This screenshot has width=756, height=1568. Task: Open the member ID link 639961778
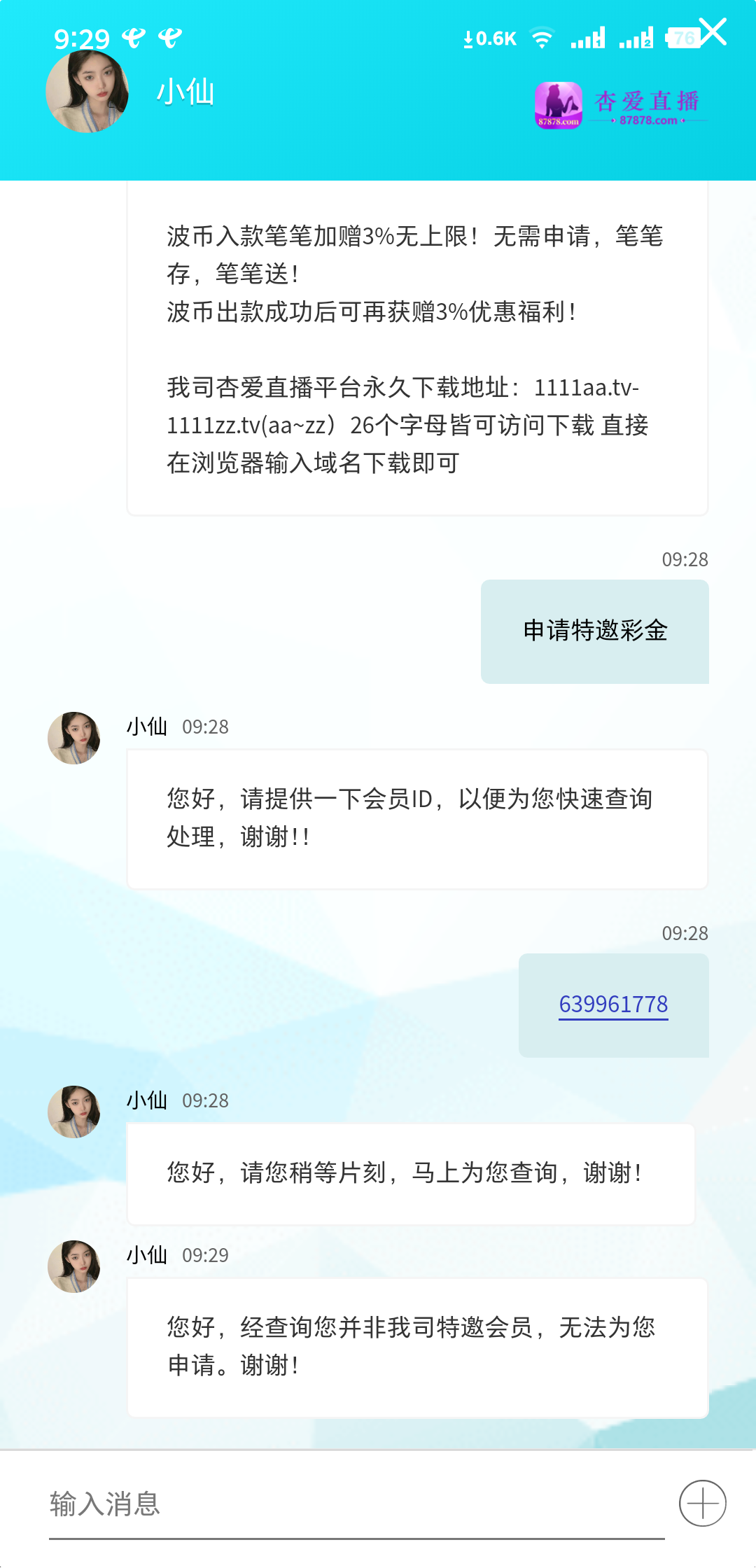(613, 1004)
